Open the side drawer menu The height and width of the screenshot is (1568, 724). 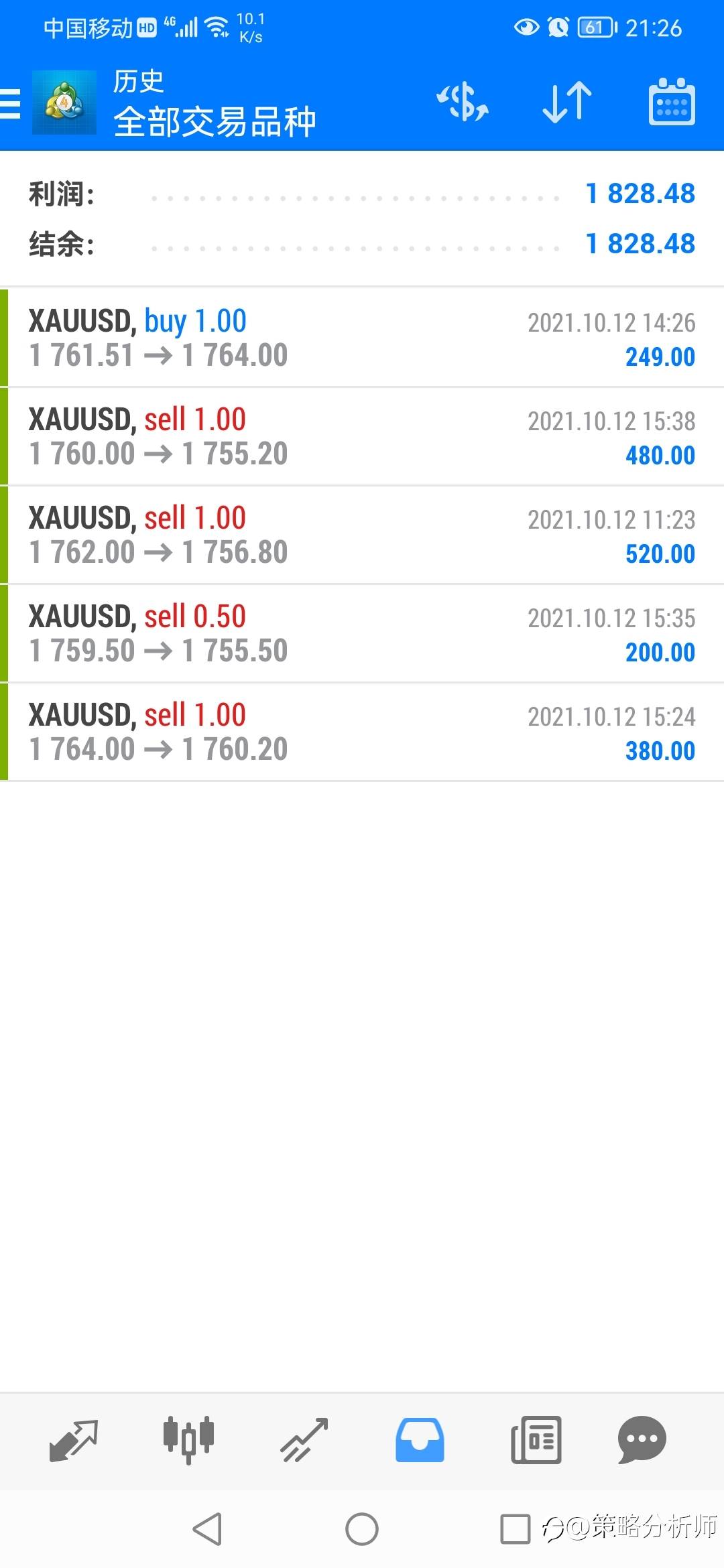[x=11, y=104]
